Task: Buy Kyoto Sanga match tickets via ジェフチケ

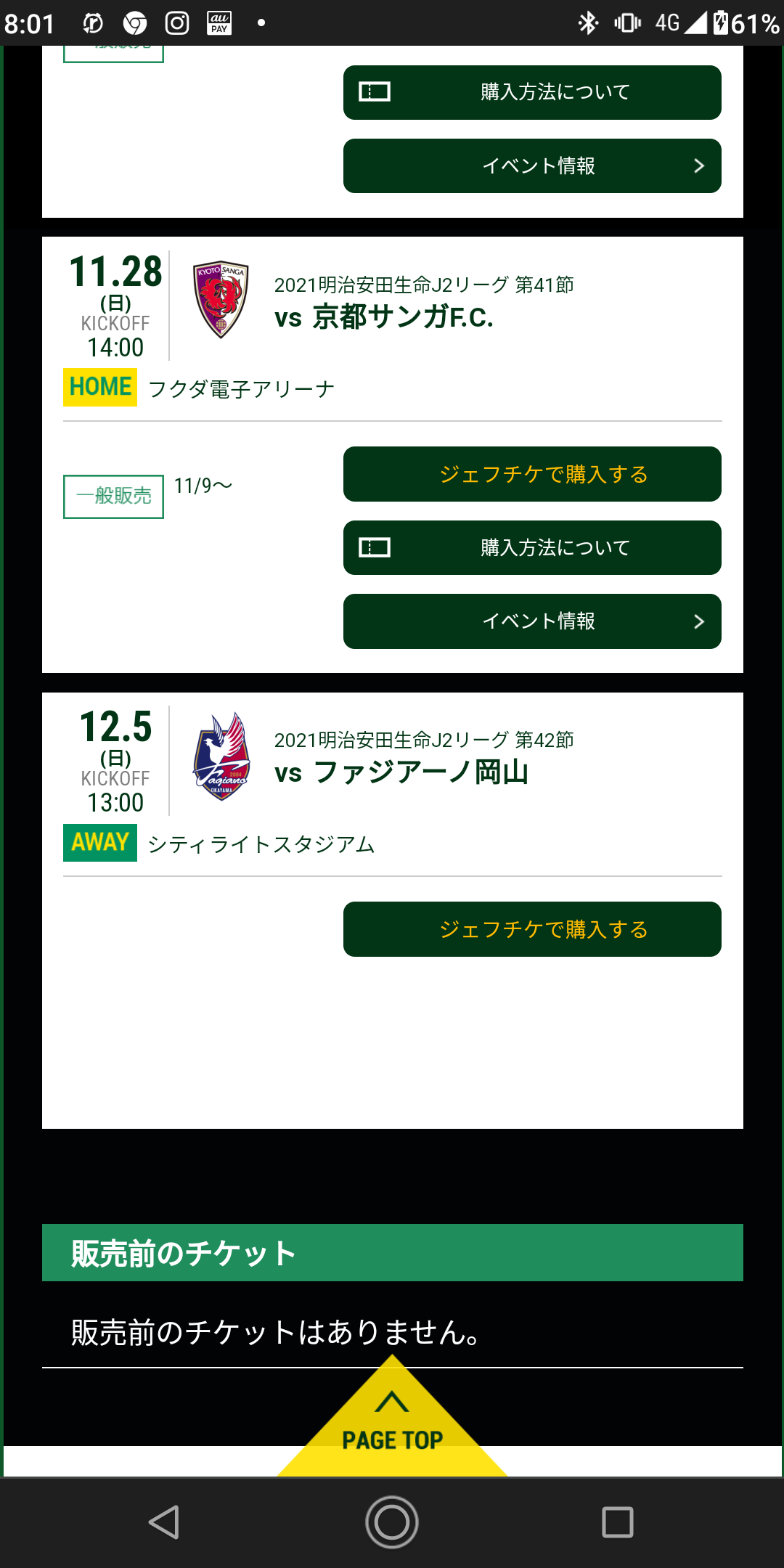Action: tap(532, 474)
